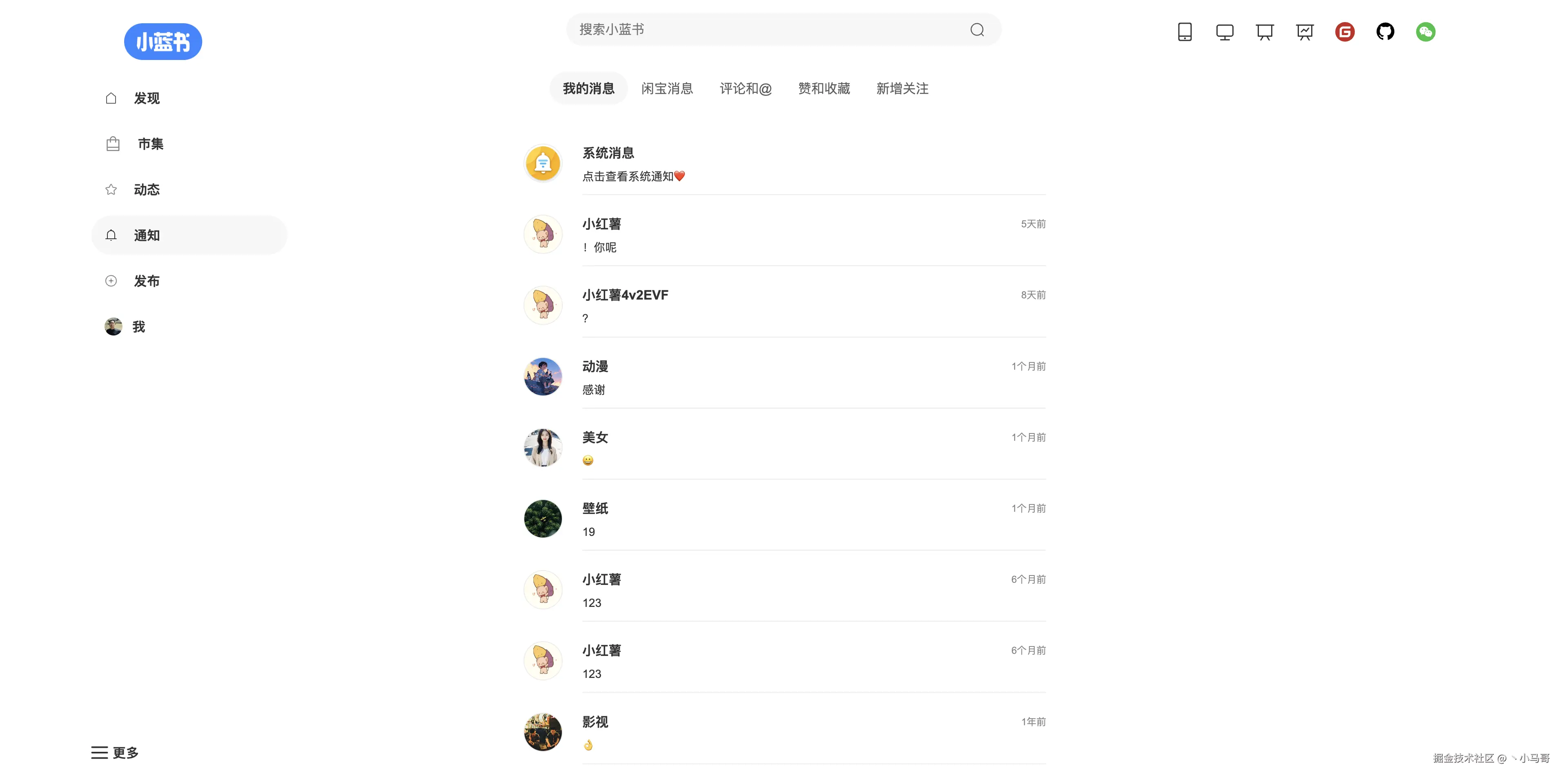Screen dimensions: 1568x782
Task: Switch to the 评论和@ tab
Action: coord(745,89)
